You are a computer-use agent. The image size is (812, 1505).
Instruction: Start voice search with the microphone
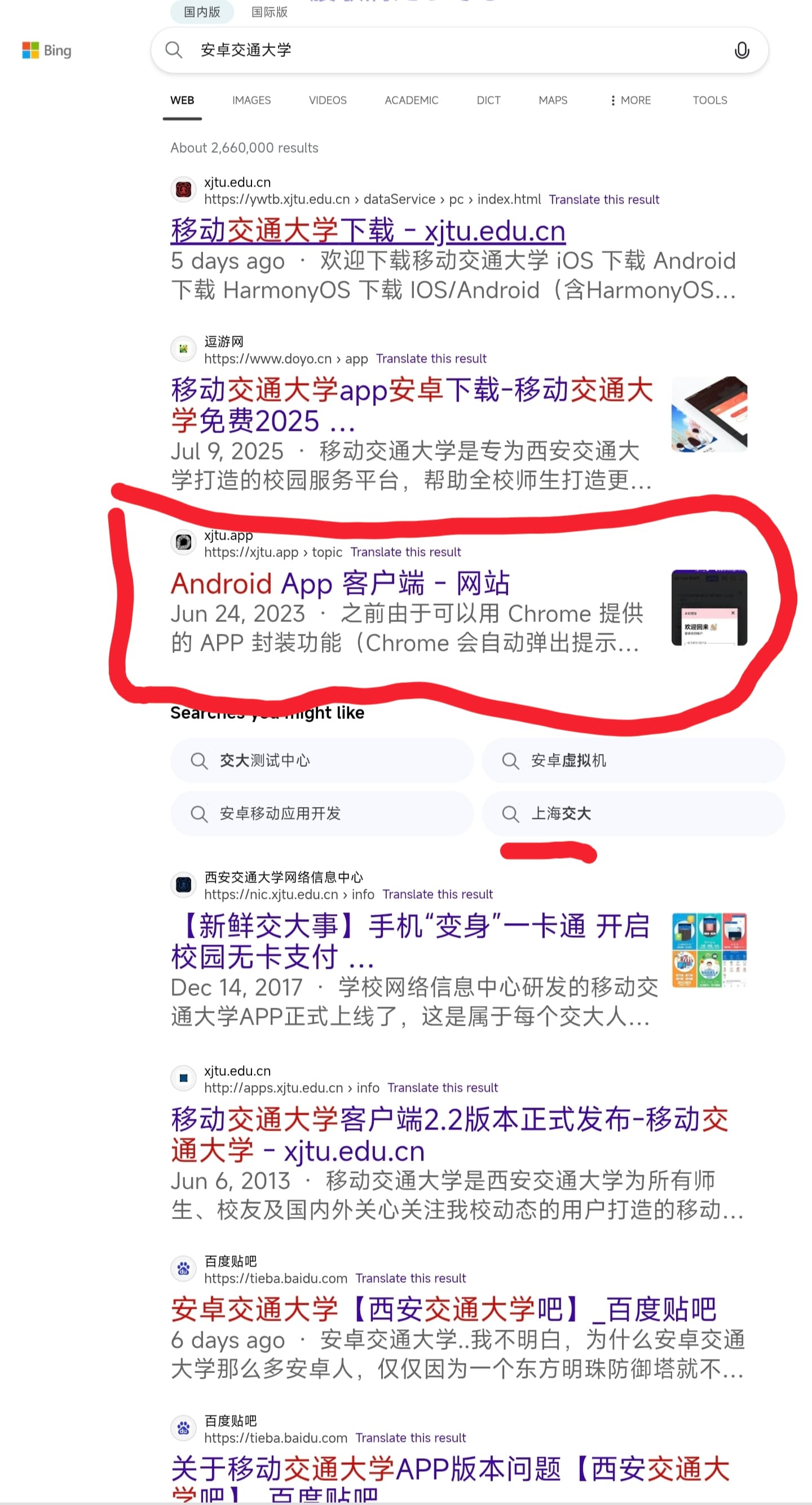coord(742,51)
